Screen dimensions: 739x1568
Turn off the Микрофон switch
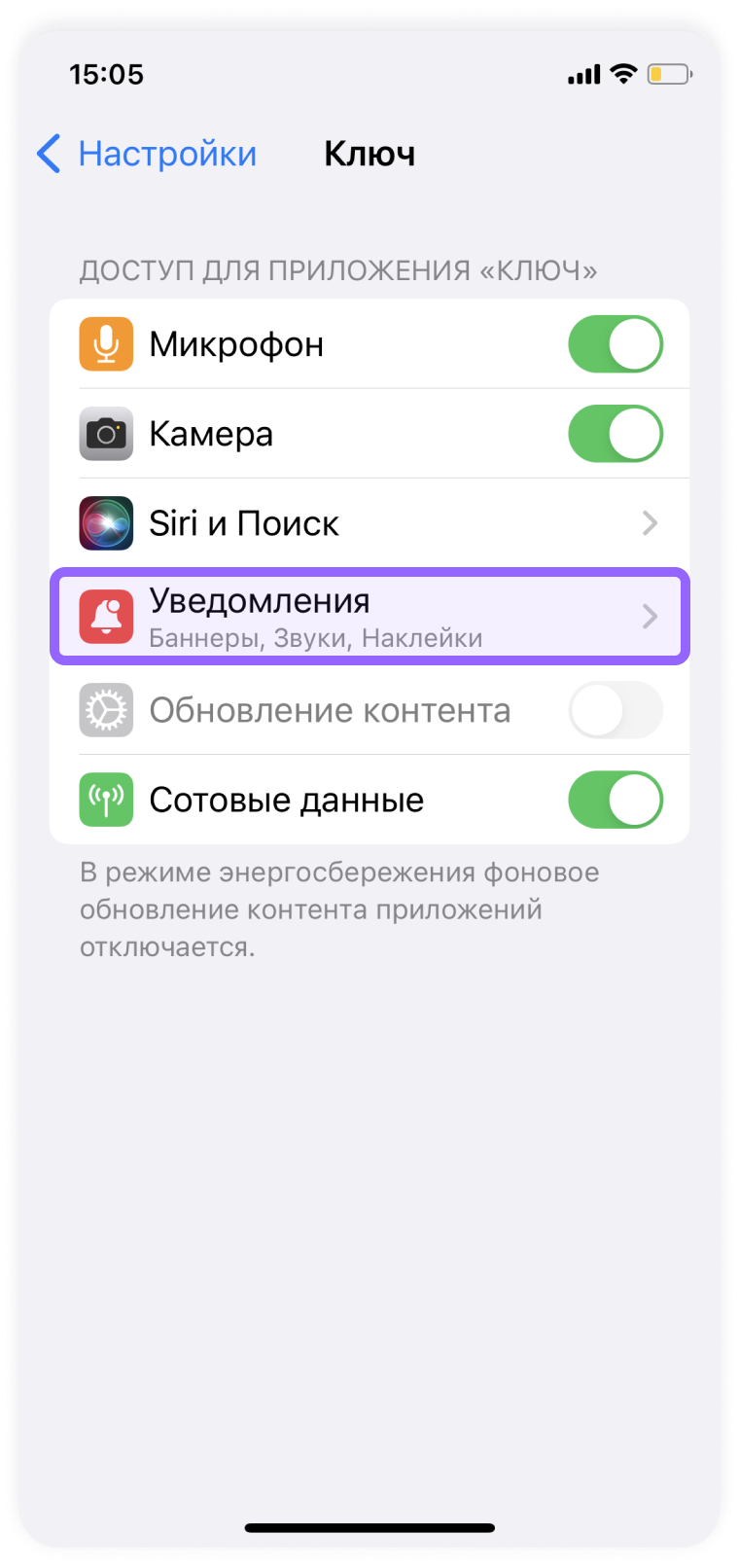click(615, 344)
